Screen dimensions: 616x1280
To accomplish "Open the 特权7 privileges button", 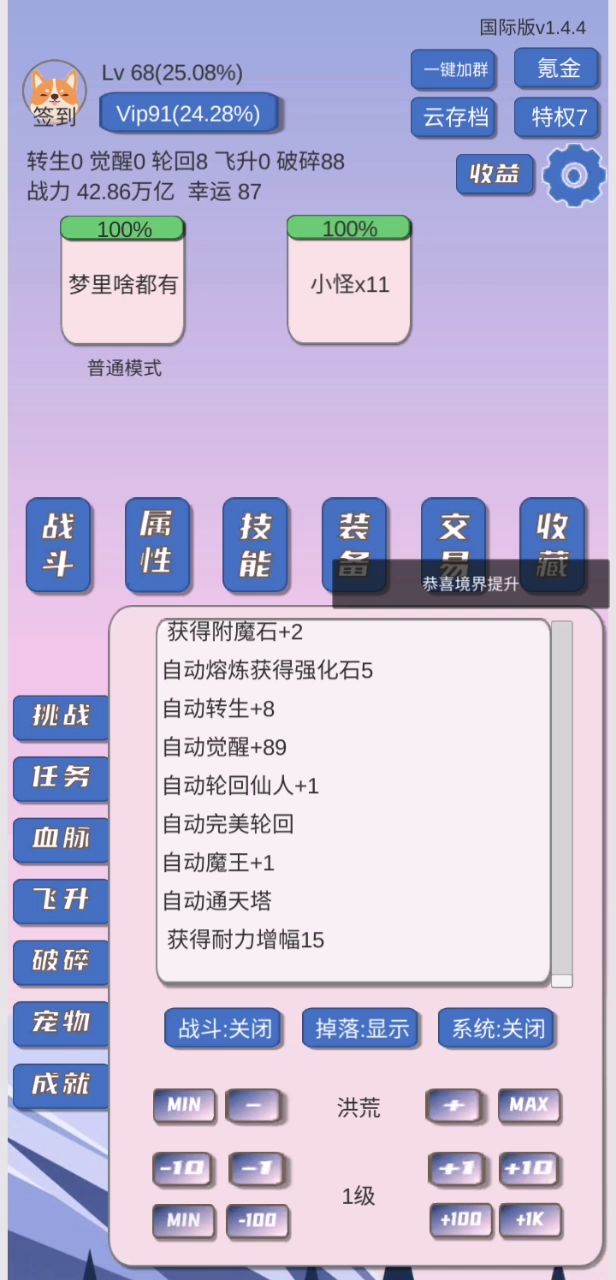I will tap(557, 117).
